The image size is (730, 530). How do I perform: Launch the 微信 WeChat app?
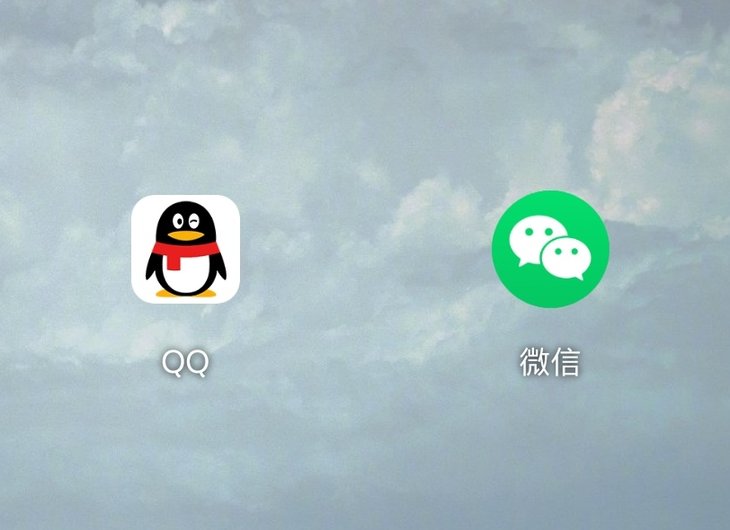pyautogui.click(x=550, y=249)
